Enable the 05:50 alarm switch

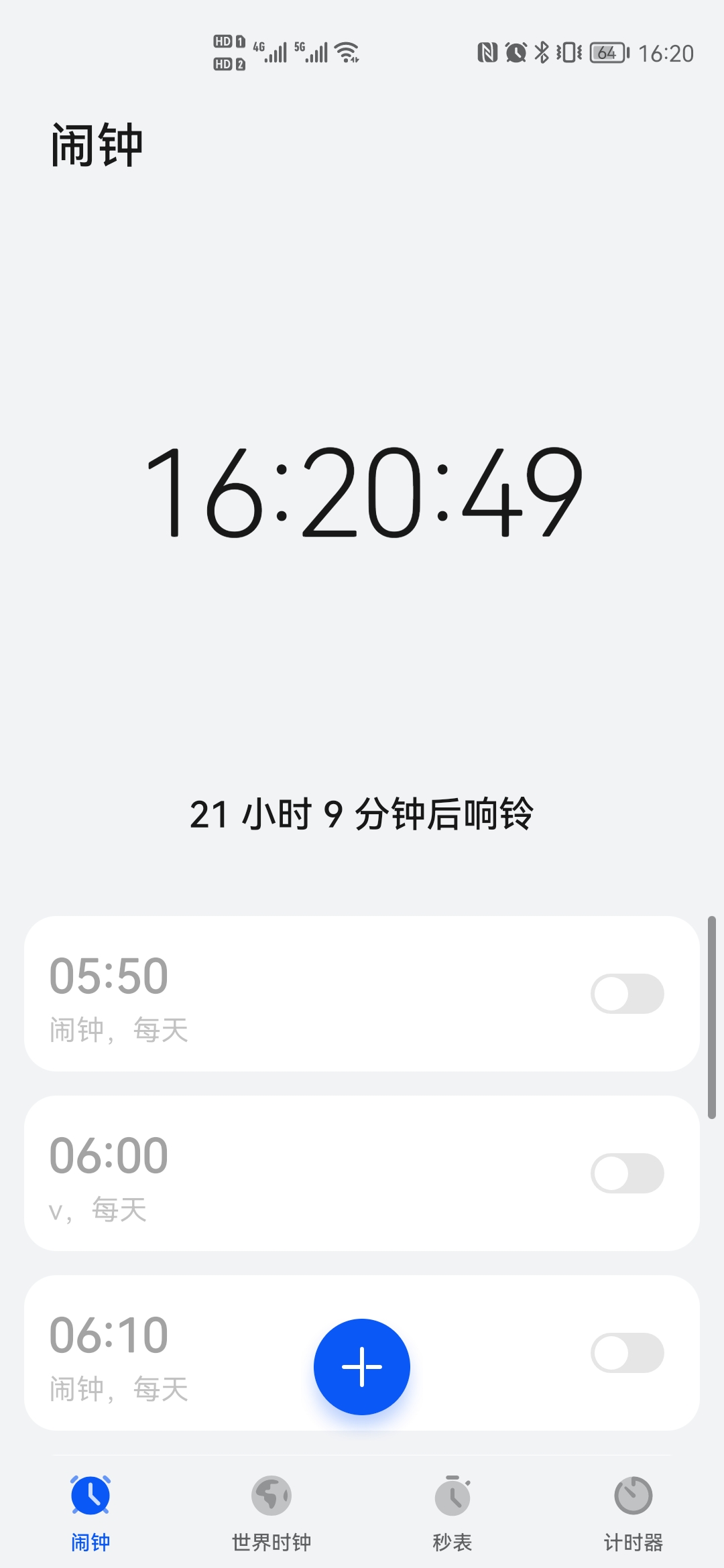pos(627,993)
